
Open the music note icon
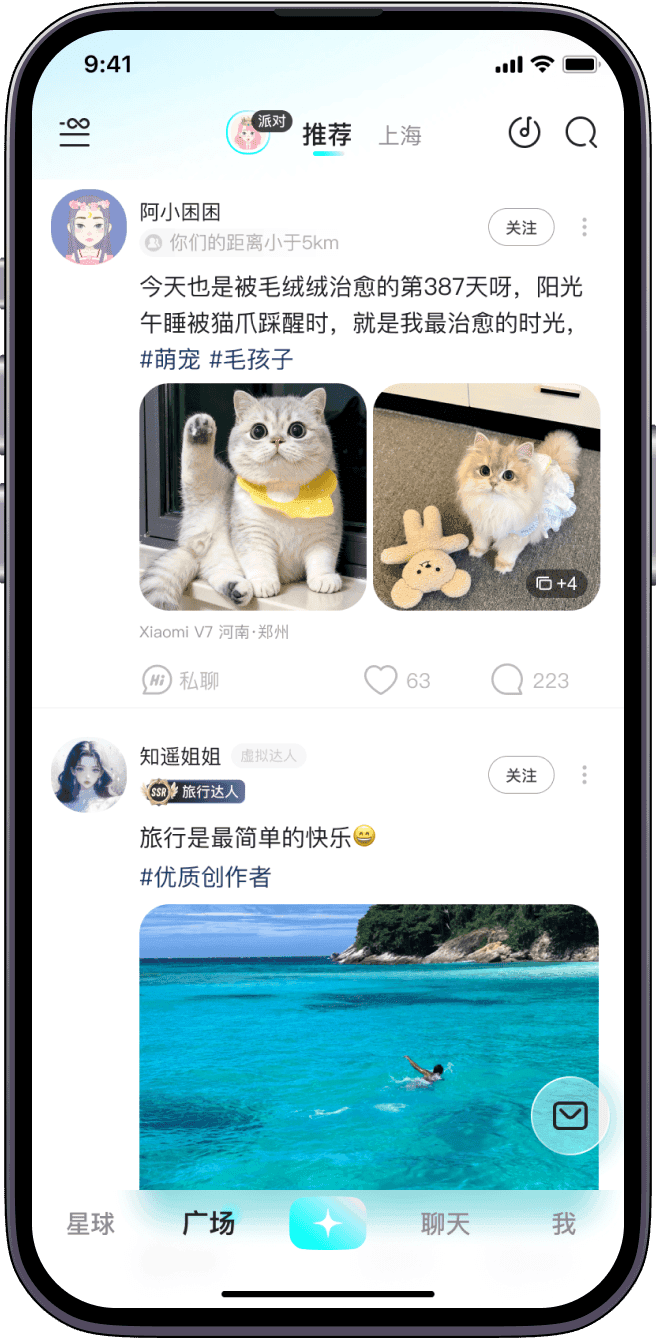tap(524, 132)
